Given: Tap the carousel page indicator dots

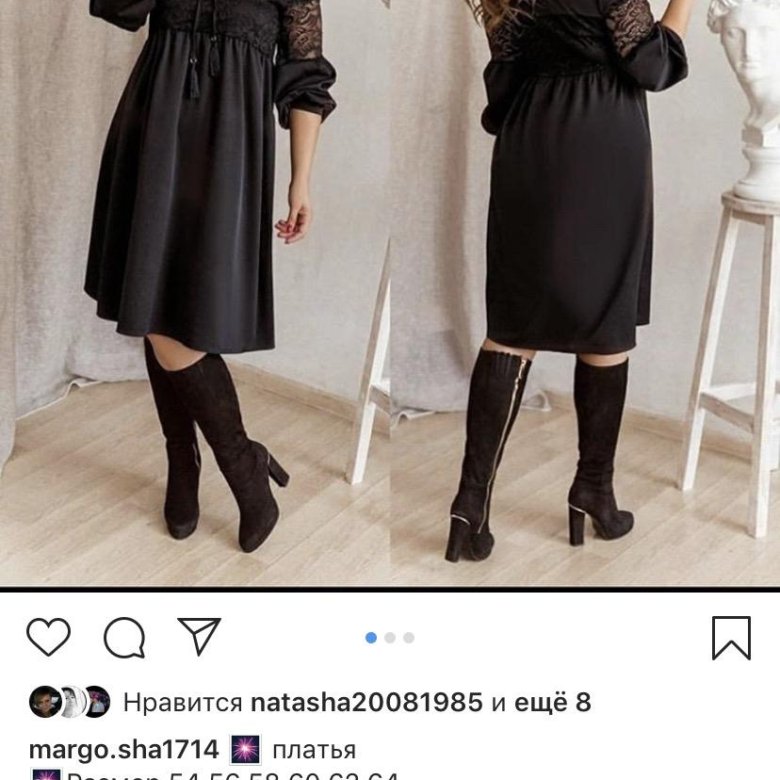Looking at the screenshot, I should point(390,638).
